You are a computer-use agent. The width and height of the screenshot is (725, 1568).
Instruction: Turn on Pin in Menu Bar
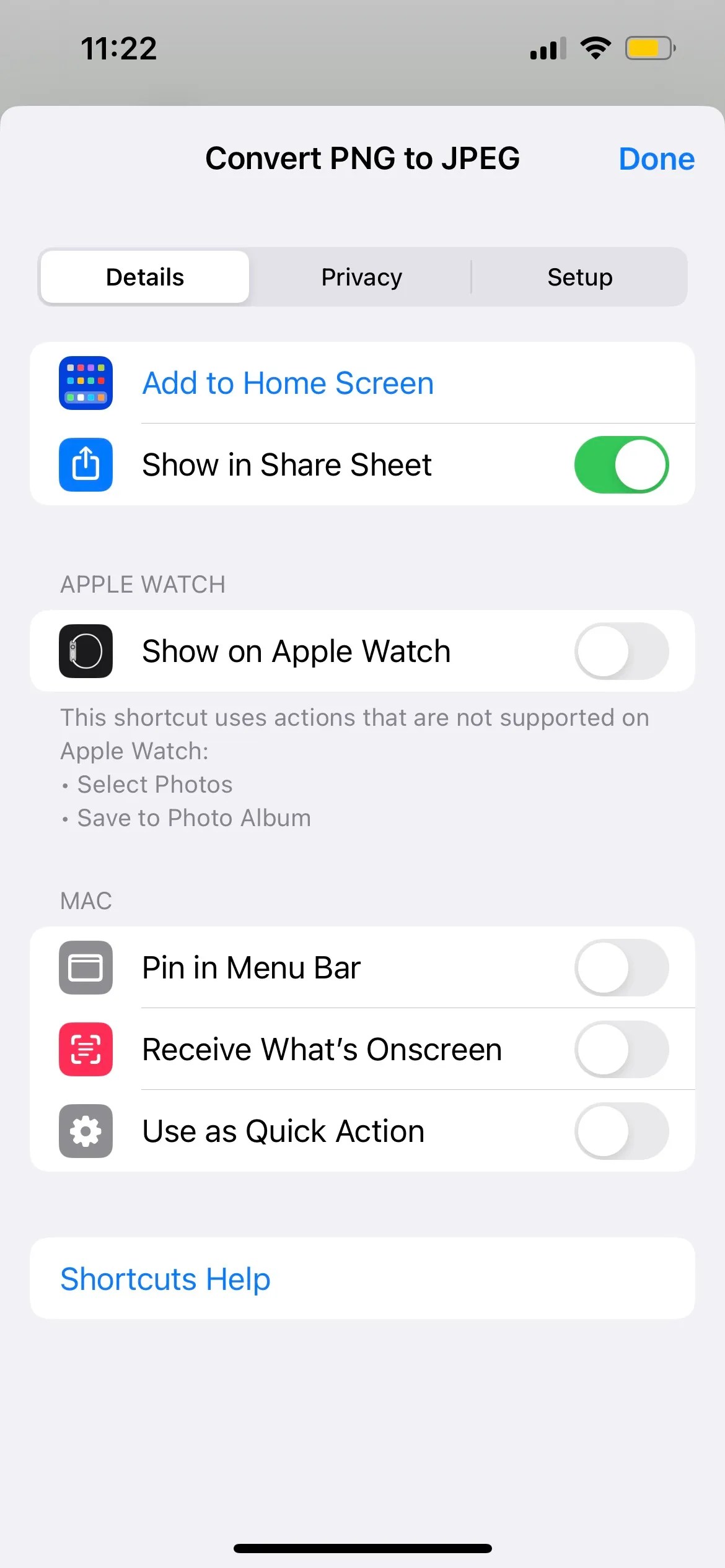coord(622,968)
